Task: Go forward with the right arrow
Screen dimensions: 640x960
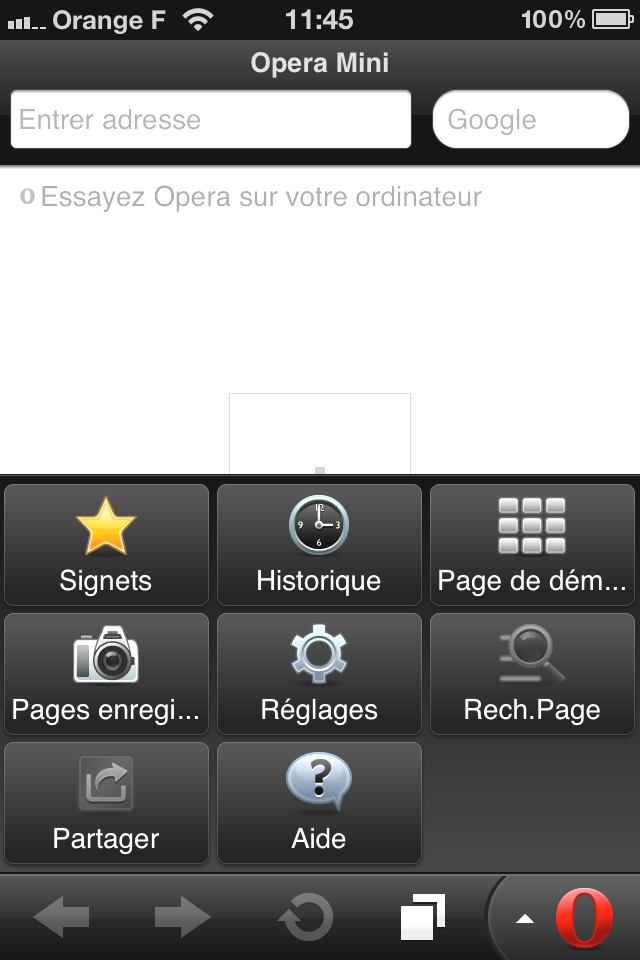Action: 182,917
